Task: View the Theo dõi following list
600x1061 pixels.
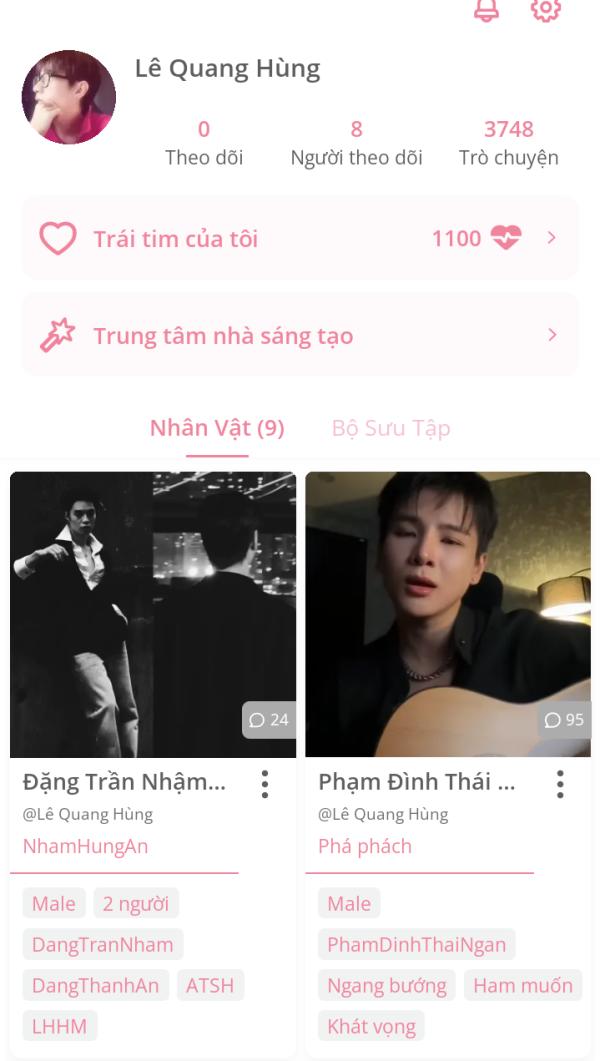Action: point(204,143)
